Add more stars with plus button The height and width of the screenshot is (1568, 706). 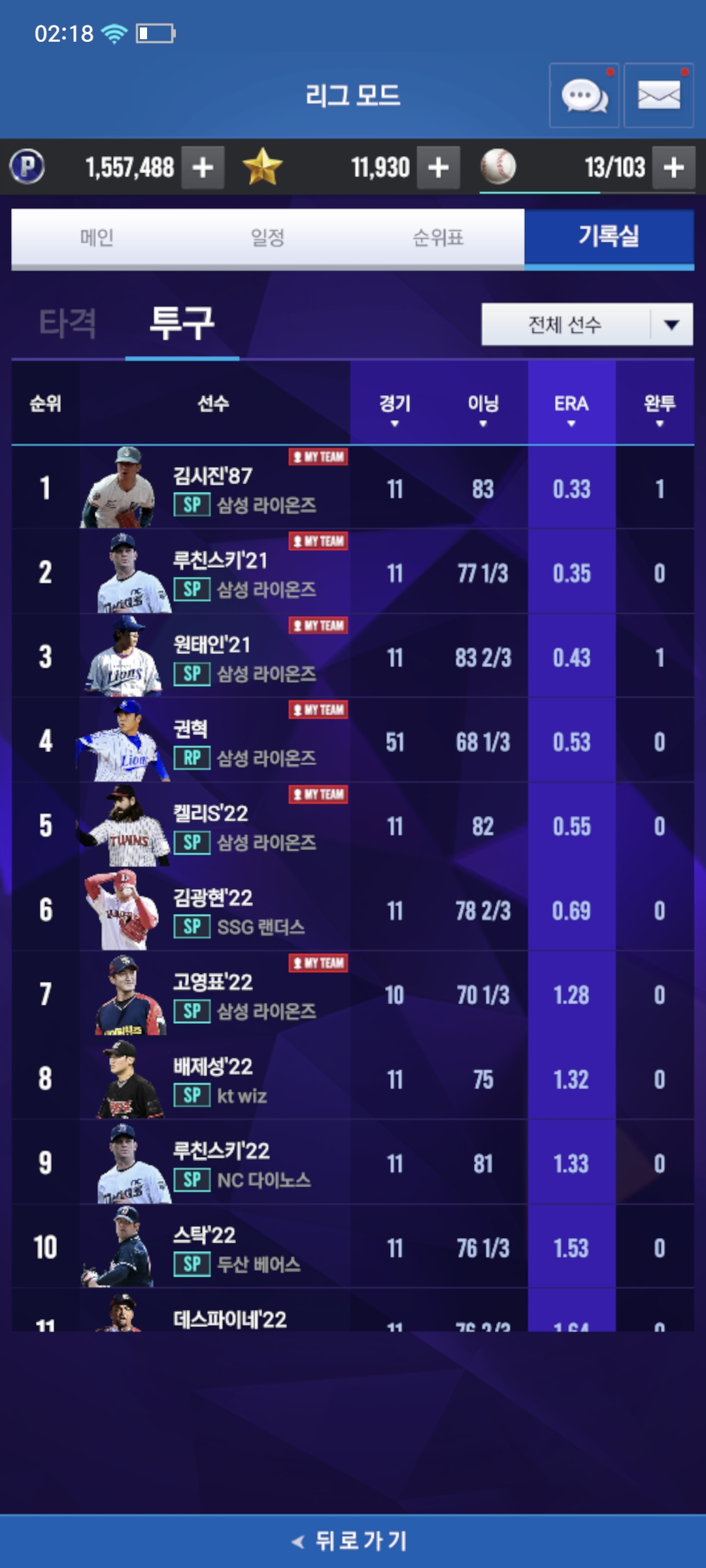pos(438,168)
